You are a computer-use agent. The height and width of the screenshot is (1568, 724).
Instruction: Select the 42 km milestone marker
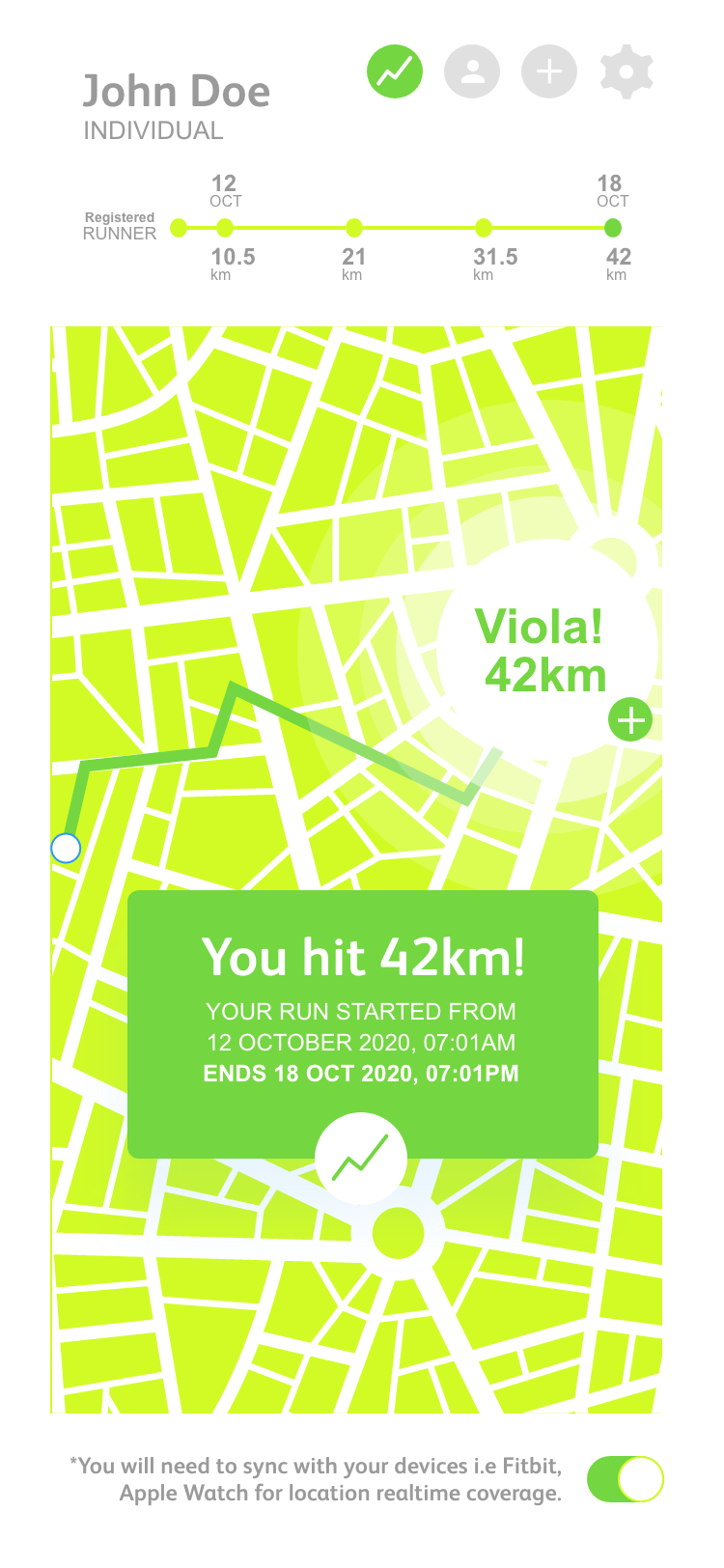point(612,228)
